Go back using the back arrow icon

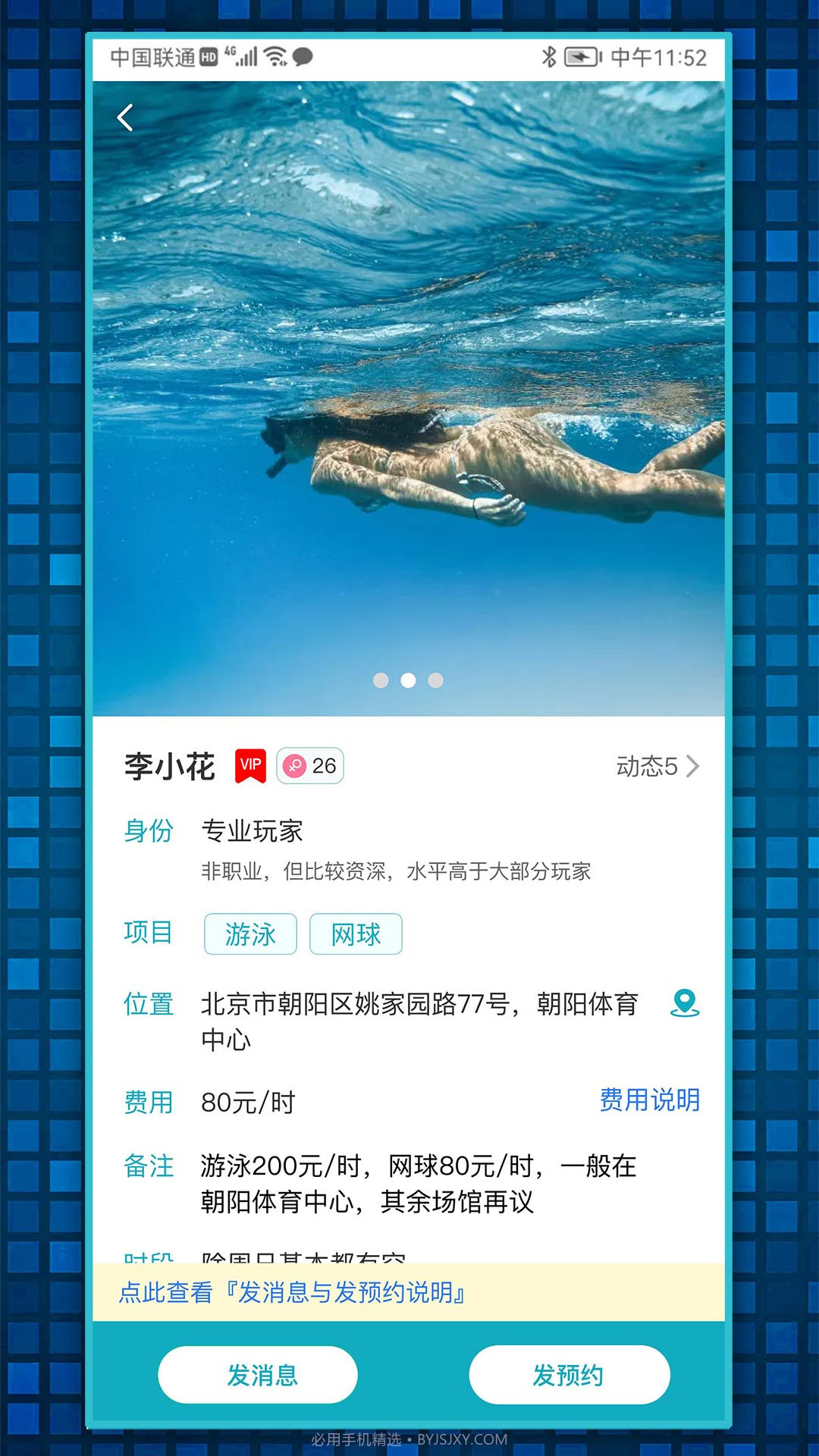(x=125, y=116)
